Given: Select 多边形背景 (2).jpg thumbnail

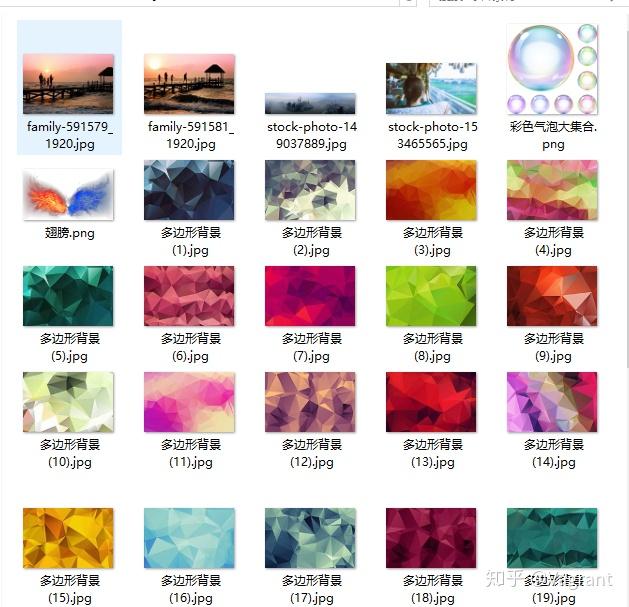Looking at the screenshot, I should point(310,190).
